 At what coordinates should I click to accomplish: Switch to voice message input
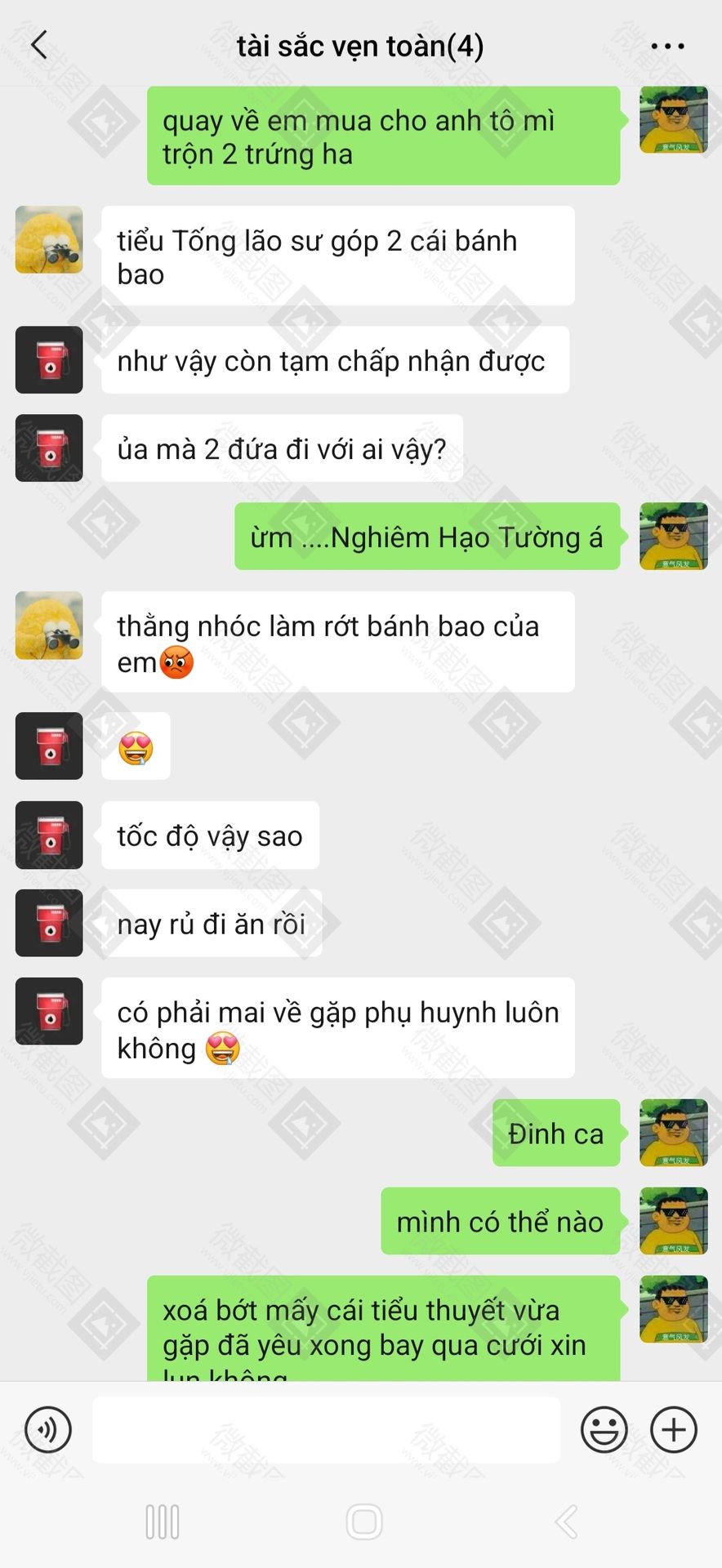click(48, 1430)
